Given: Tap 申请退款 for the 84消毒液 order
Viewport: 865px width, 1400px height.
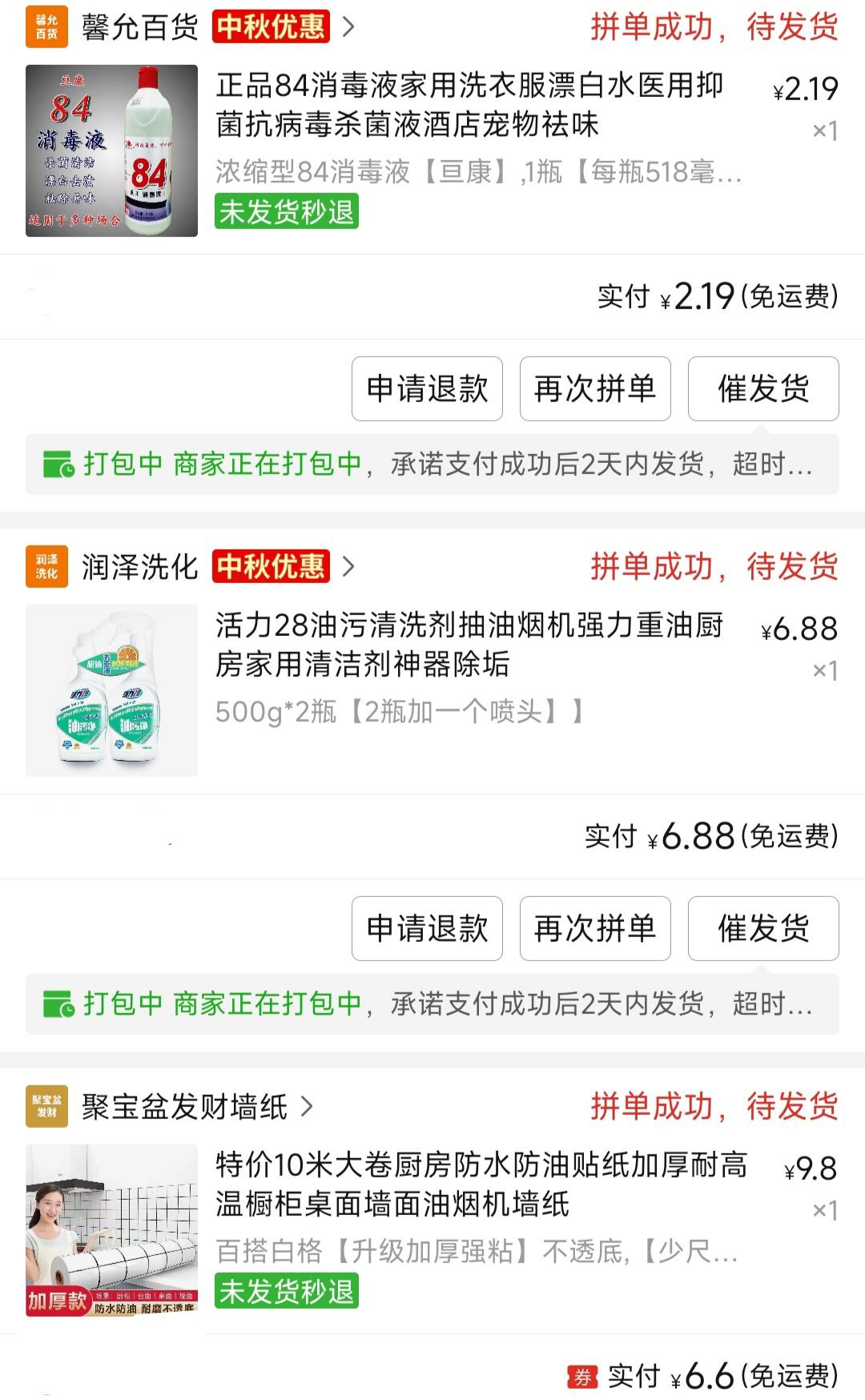Looking at the screenshot, I should [x=427, y=389].
